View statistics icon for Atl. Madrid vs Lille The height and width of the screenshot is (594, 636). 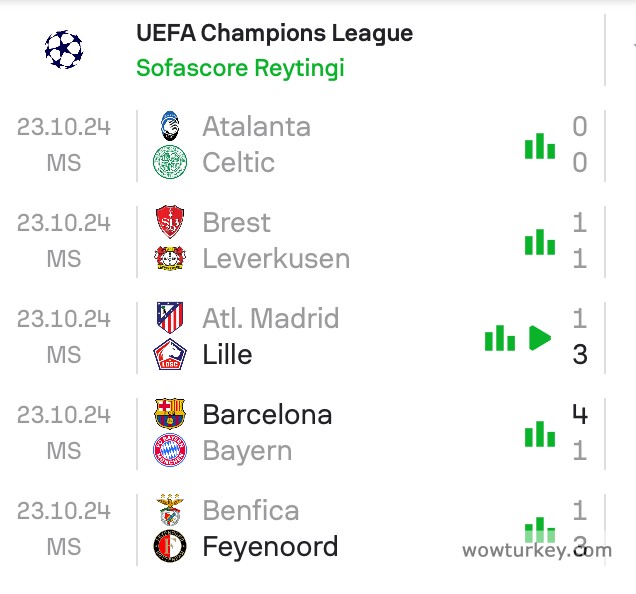(499, 338)
